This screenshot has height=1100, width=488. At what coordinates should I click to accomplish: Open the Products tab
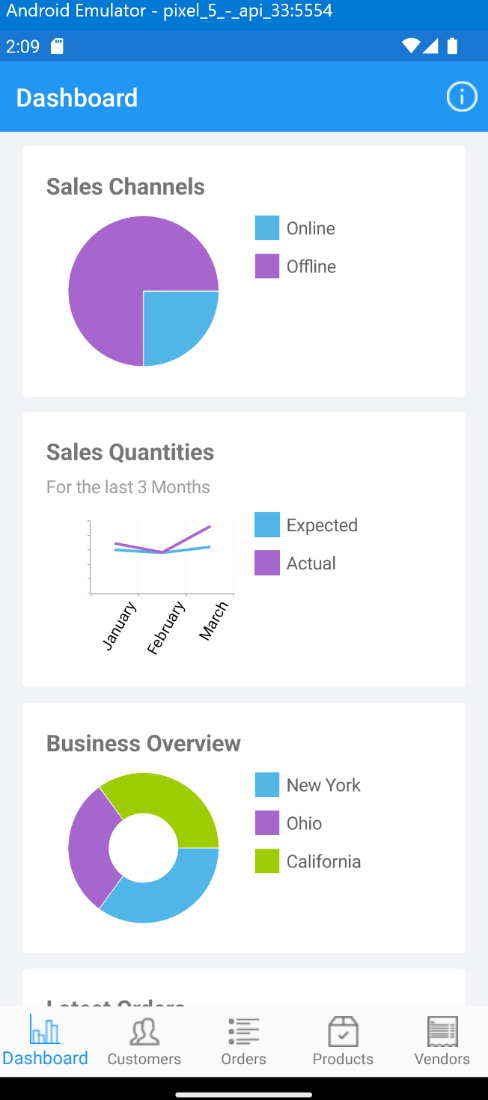pos(343,1042)
